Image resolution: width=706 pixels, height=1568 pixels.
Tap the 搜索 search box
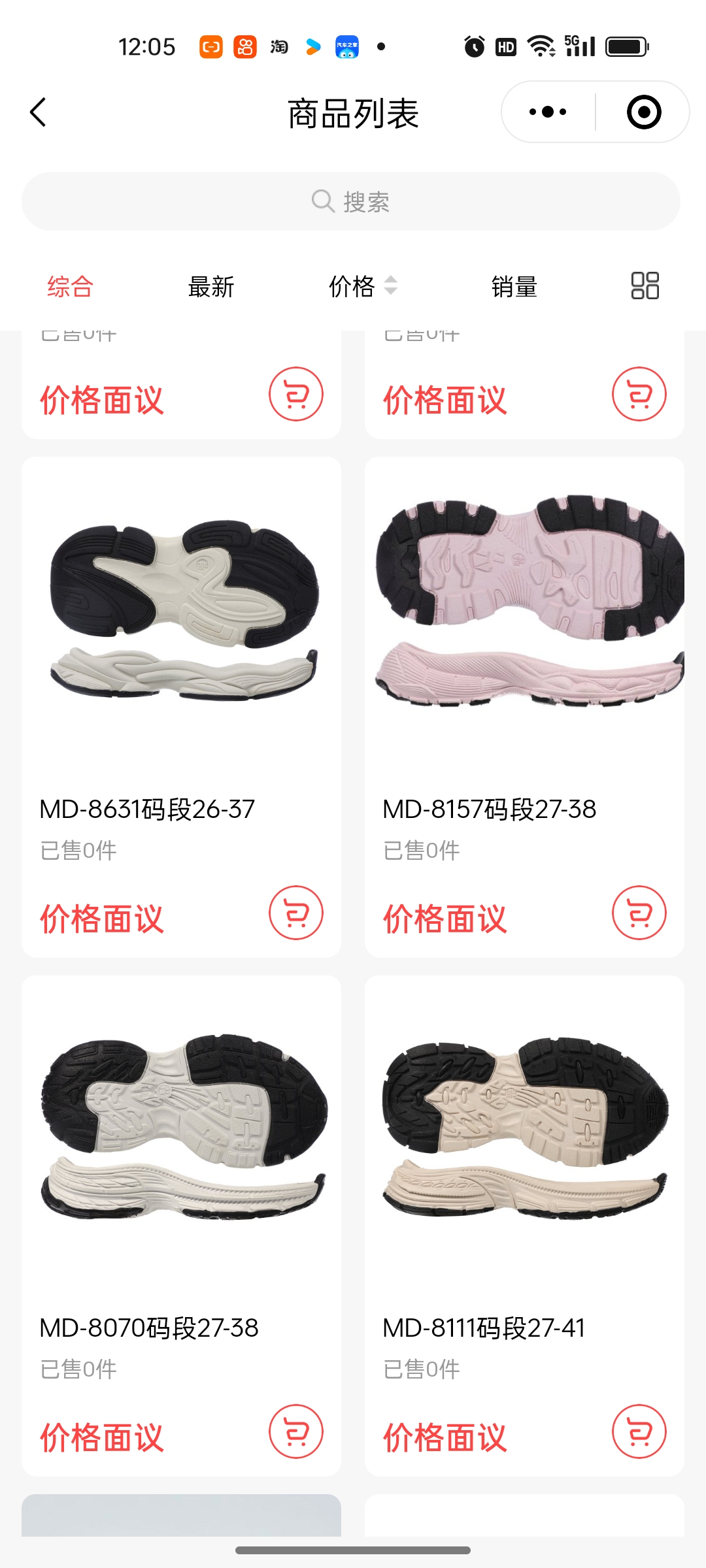(x=351, y=201)
